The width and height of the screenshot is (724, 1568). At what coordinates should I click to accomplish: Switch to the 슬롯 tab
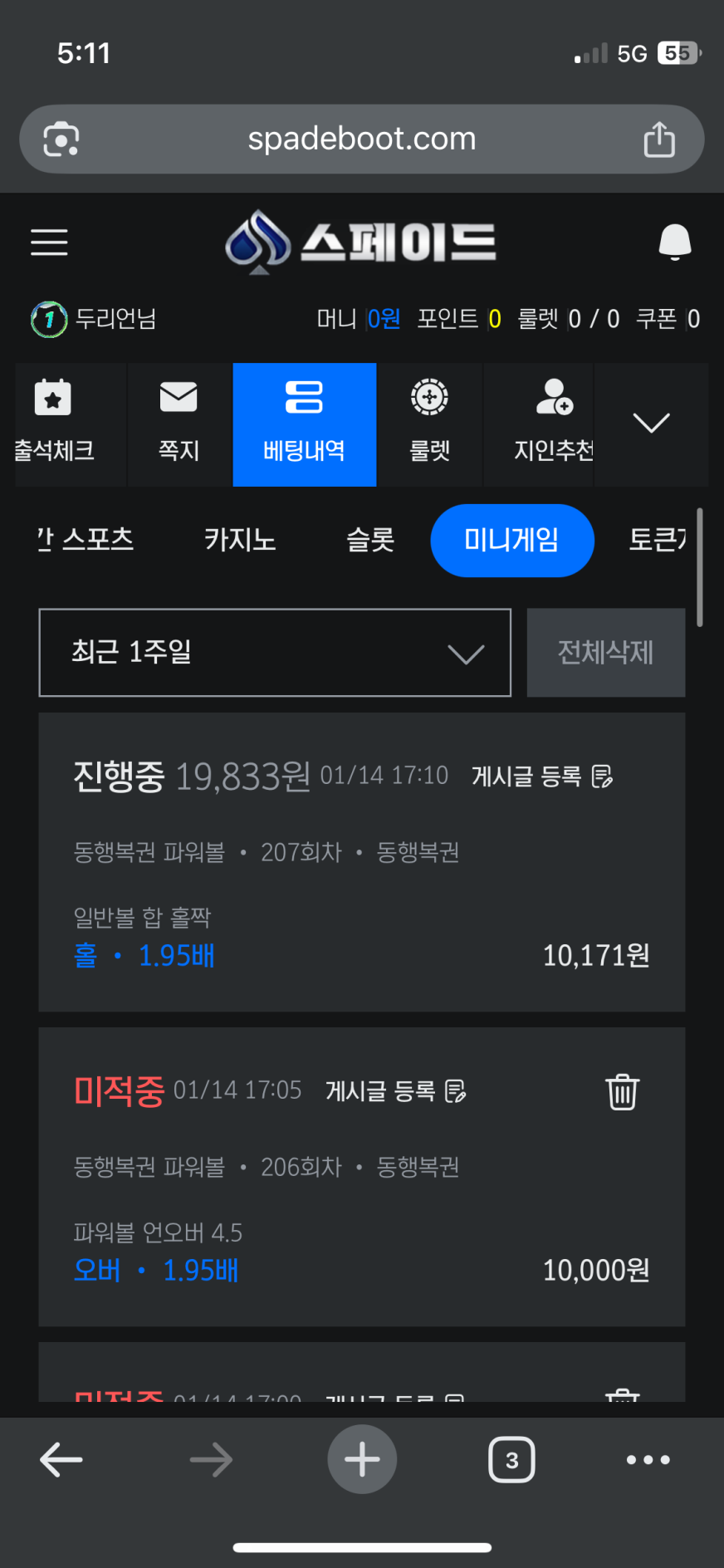(x=370, y=541)
